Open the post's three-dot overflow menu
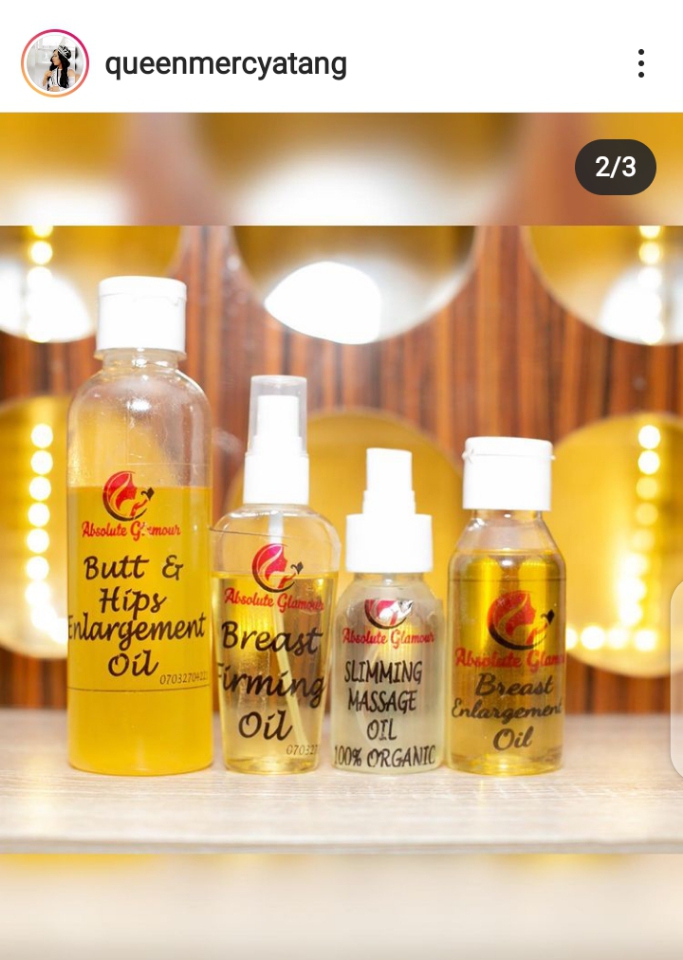Viewport: 683px width, 960px height. coord(641,64)
